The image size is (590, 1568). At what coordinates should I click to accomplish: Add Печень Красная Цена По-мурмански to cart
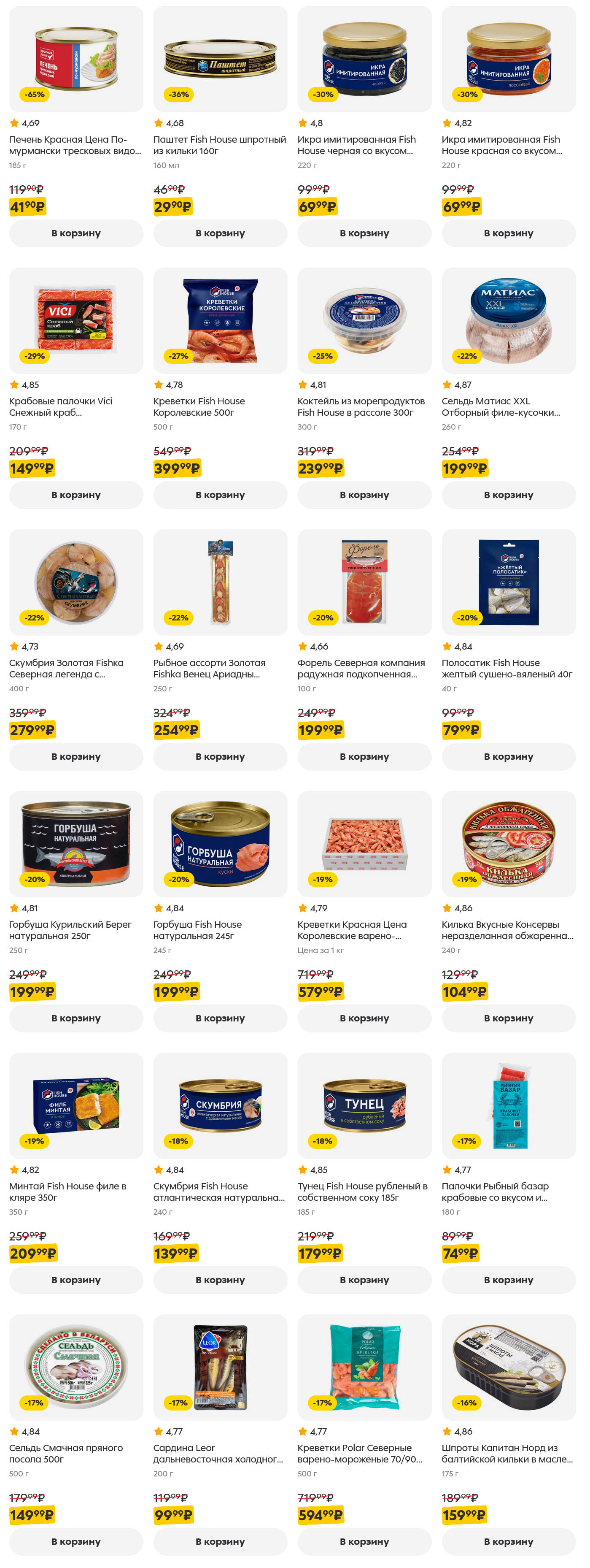(76, 233)
